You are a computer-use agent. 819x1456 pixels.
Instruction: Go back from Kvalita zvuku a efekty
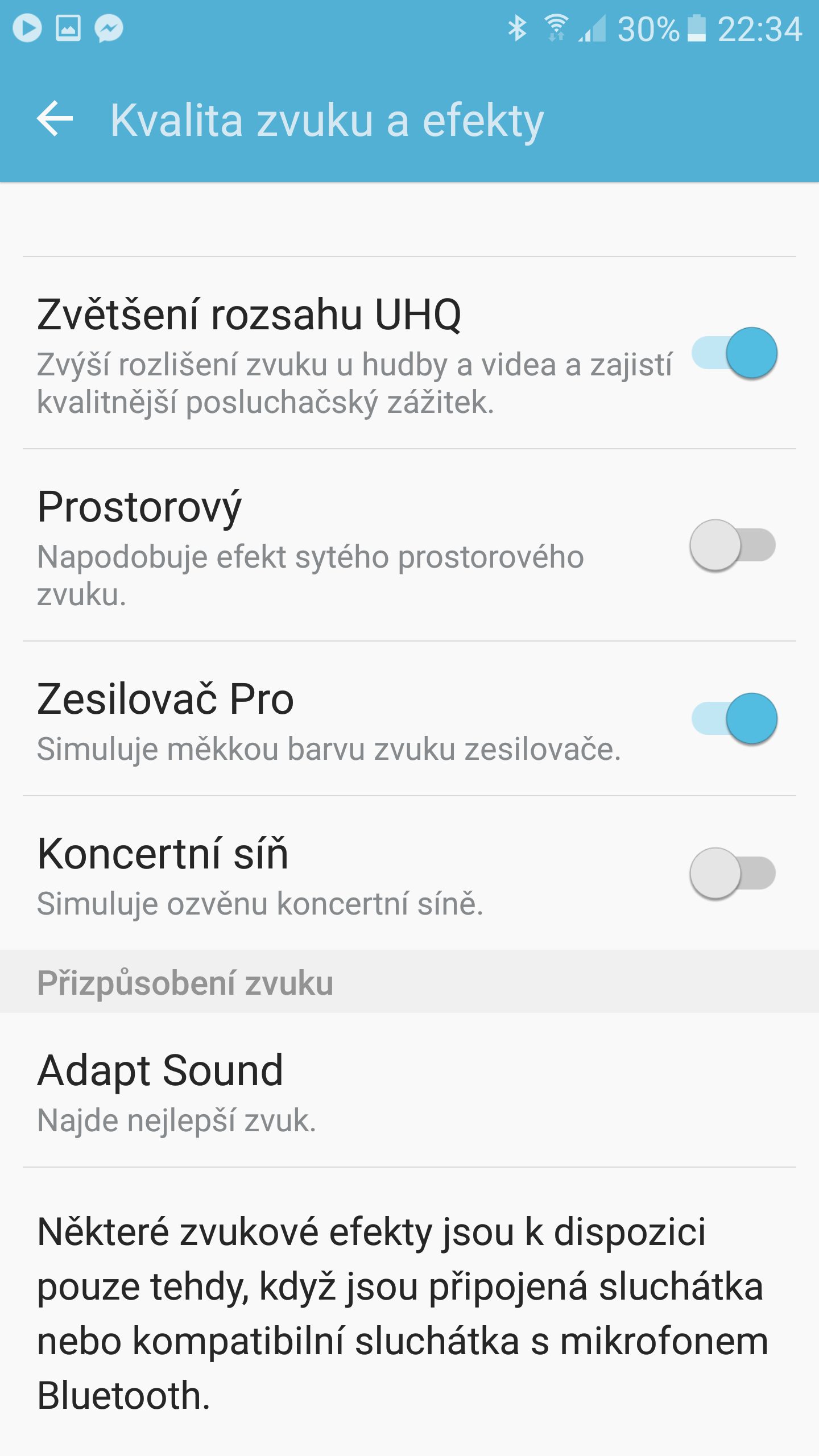point(55,119)
